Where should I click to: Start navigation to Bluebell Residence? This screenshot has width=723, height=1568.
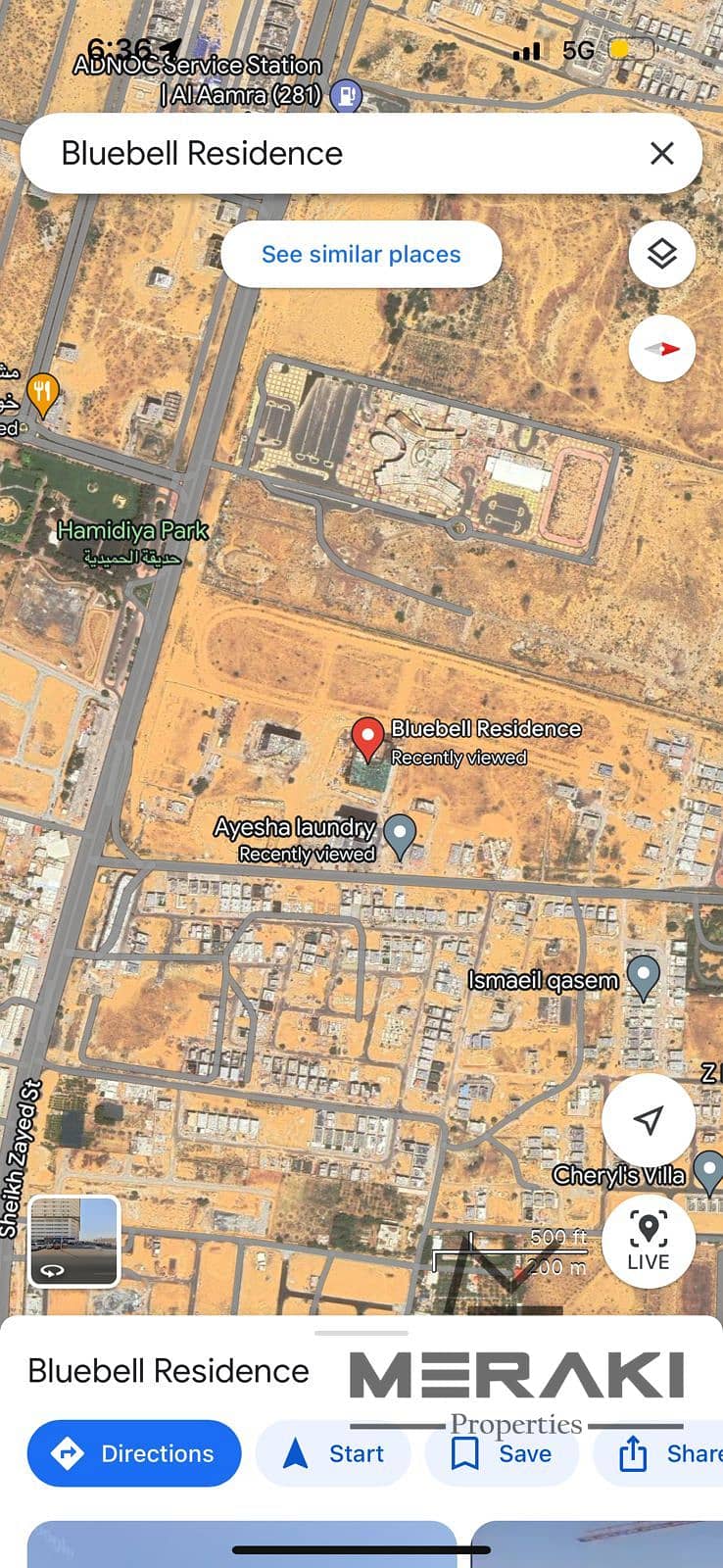click(x=333, y=1453)
